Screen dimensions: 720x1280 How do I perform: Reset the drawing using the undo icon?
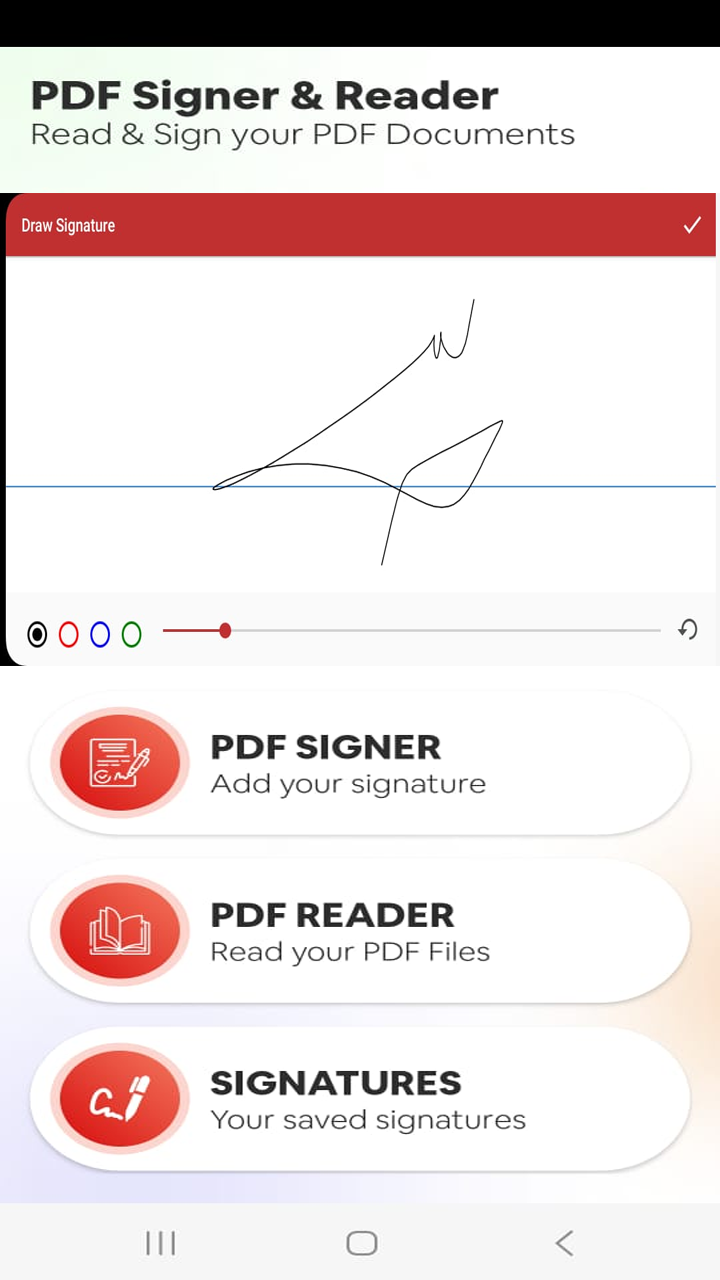coord(687,630)
